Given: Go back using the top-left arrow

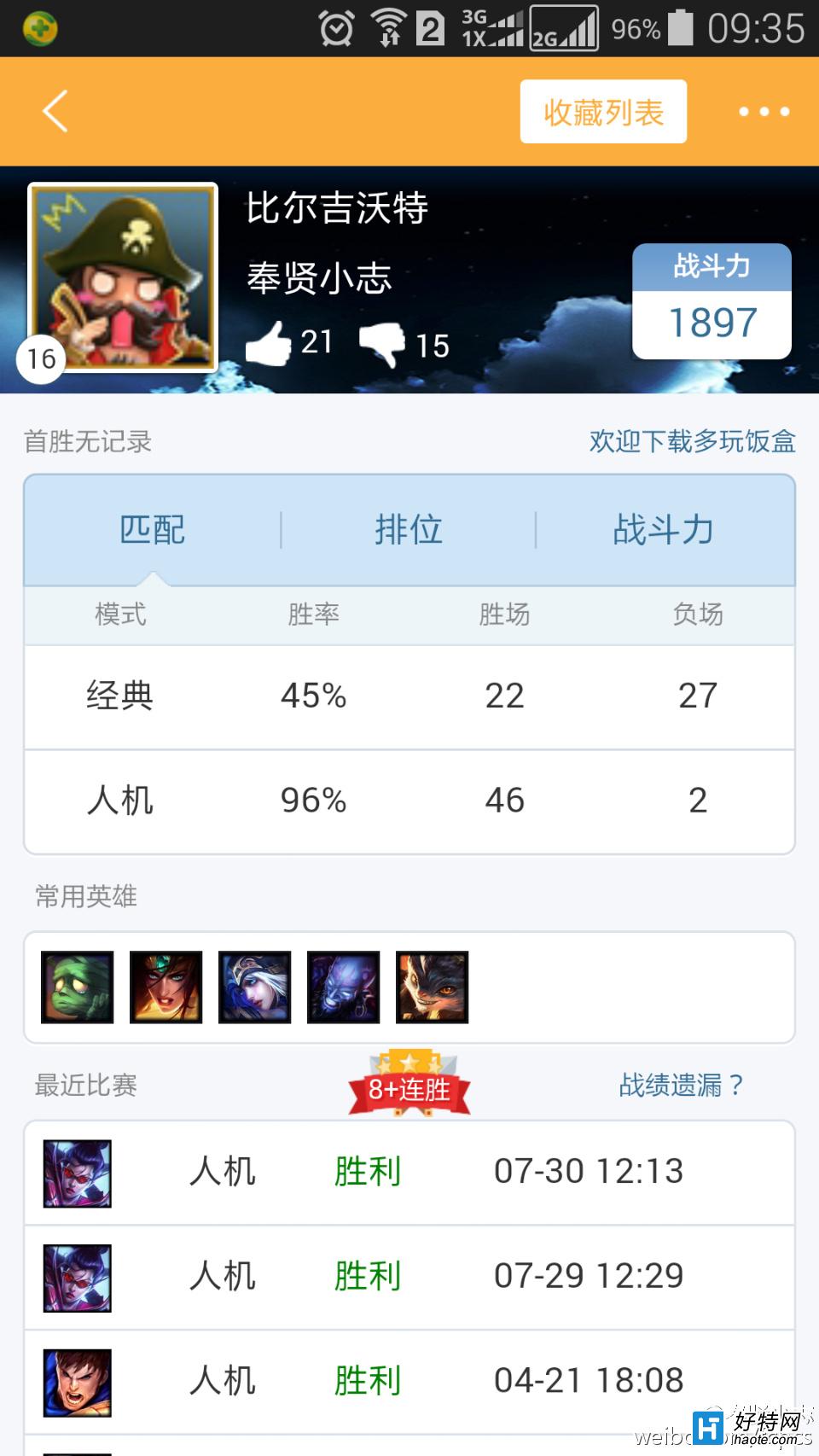Looking at the screenshot, I should point(55,112).
